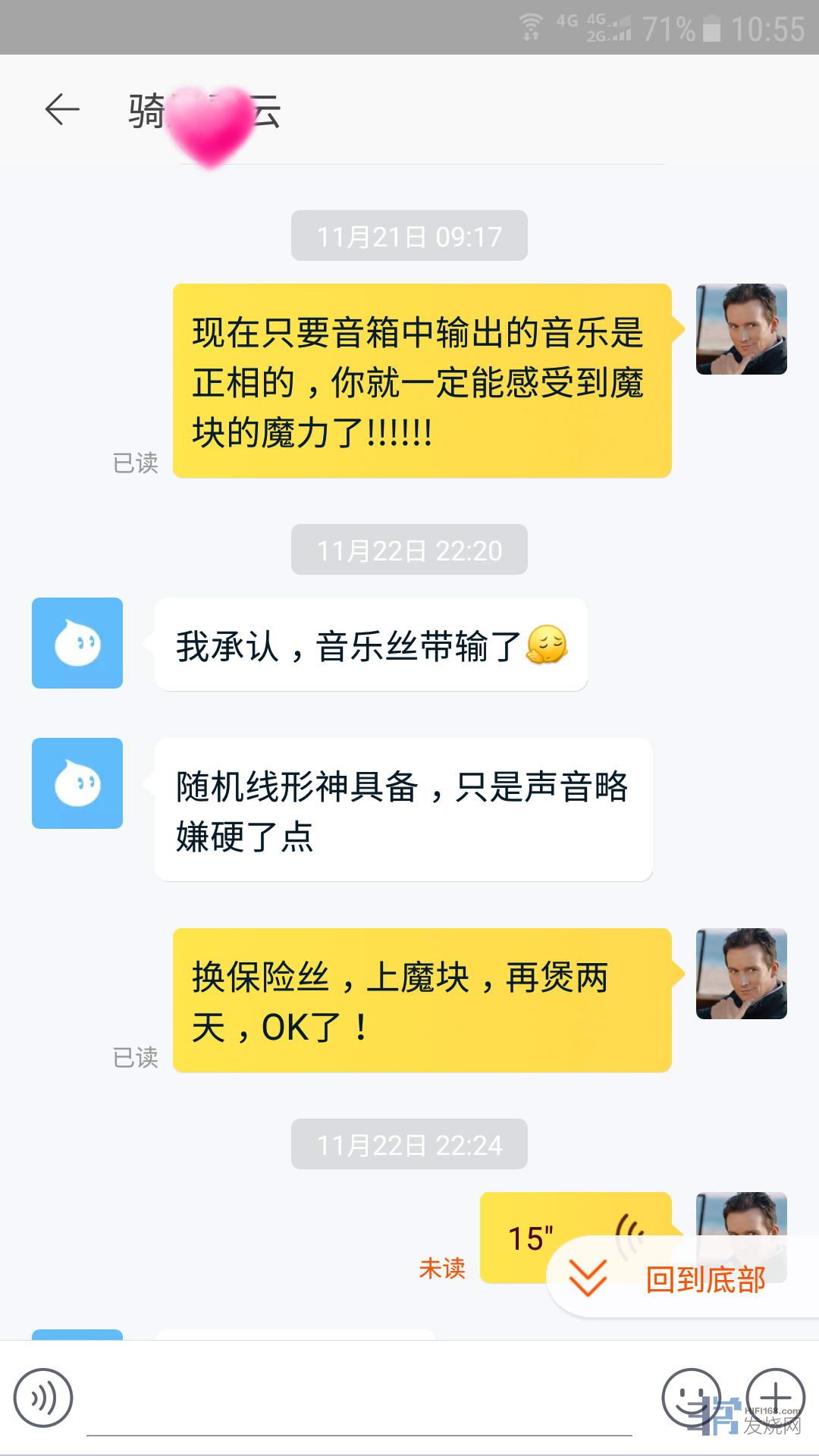This screenshot has height=1456, width=819.
Task: Open contact avatar beside 随机线形神具备 message
Action: (x=77, y=783)
